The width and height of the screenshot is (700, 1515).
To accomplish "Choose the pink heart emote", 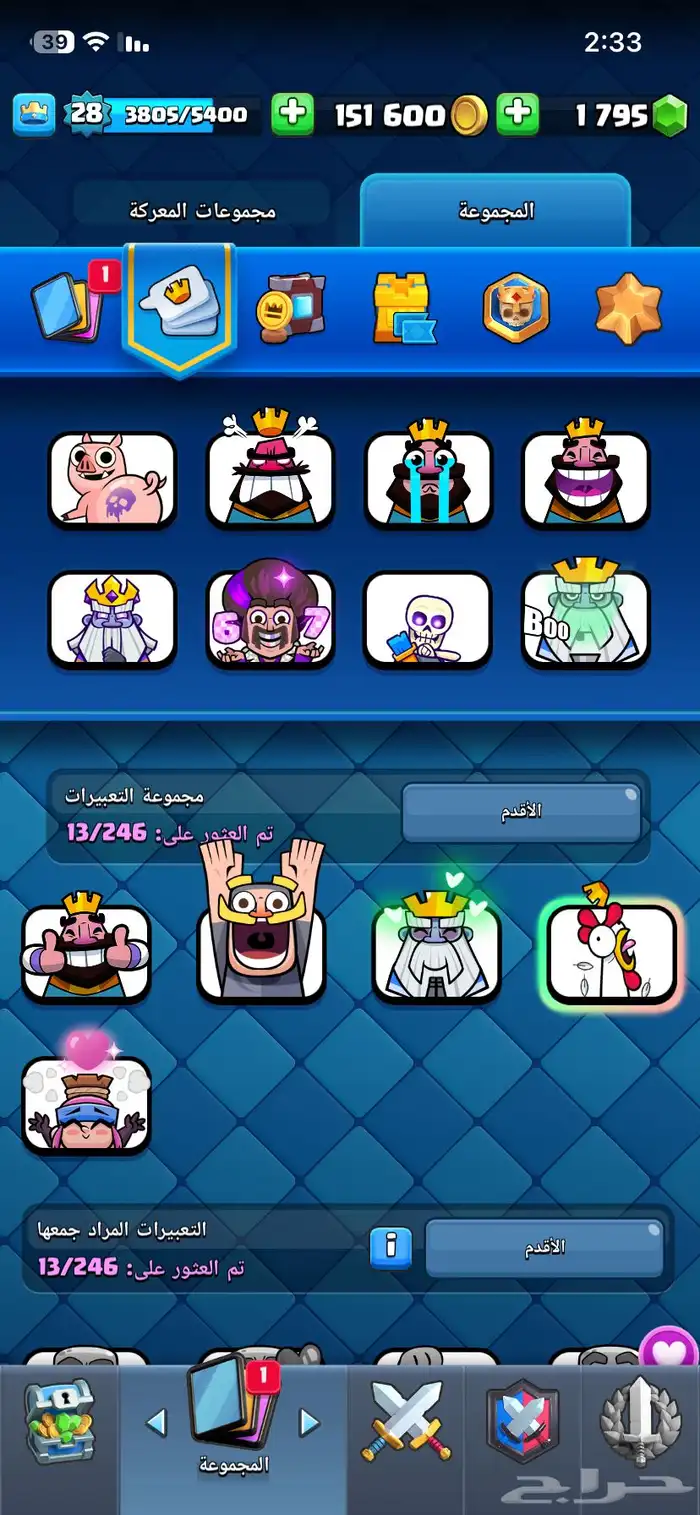I will (86, 1103).
